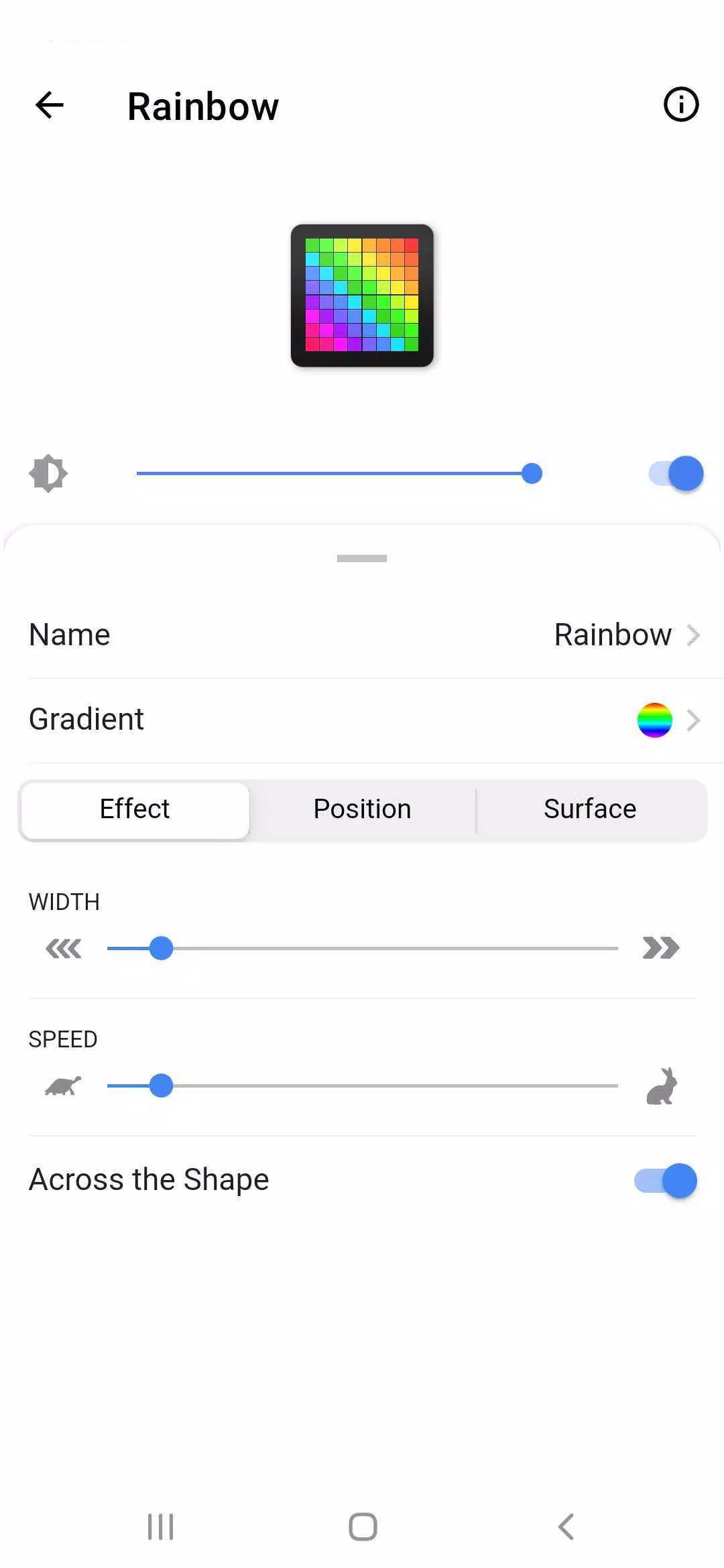Viewport: 724px width, 1568px height.
Task: Select the Effect tab
Action: 135,809
